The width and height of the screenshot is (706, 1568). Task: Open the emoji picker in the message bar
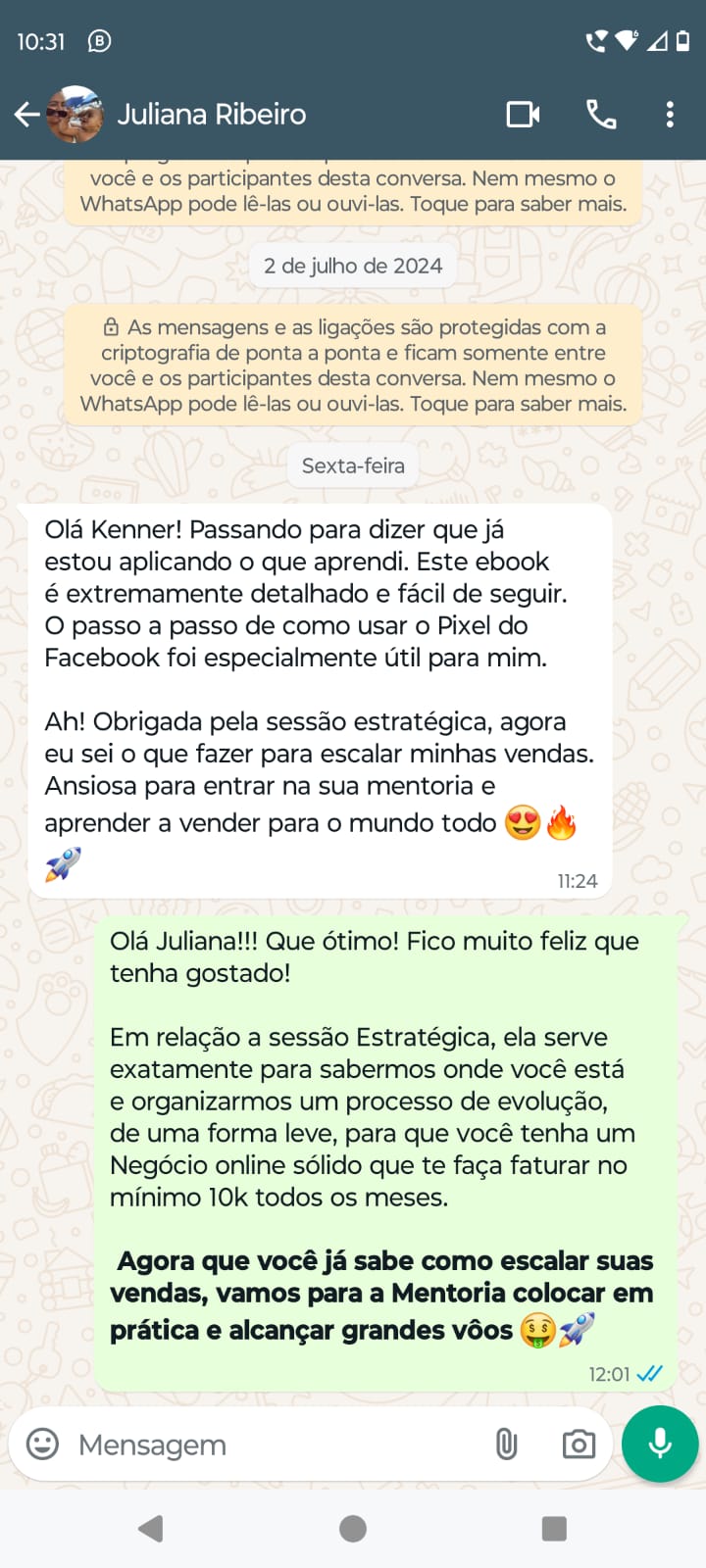(x=39, y=1444)
